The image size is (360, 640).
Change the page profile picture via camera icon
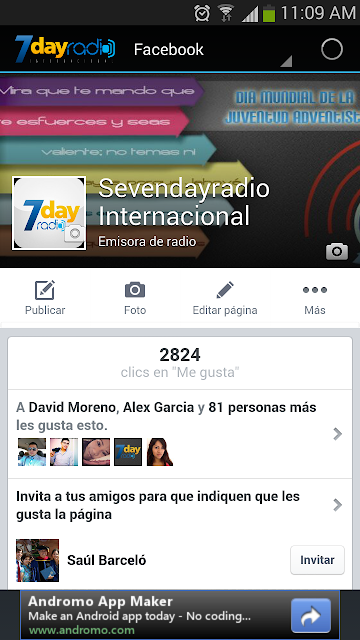tap(74, 233)
